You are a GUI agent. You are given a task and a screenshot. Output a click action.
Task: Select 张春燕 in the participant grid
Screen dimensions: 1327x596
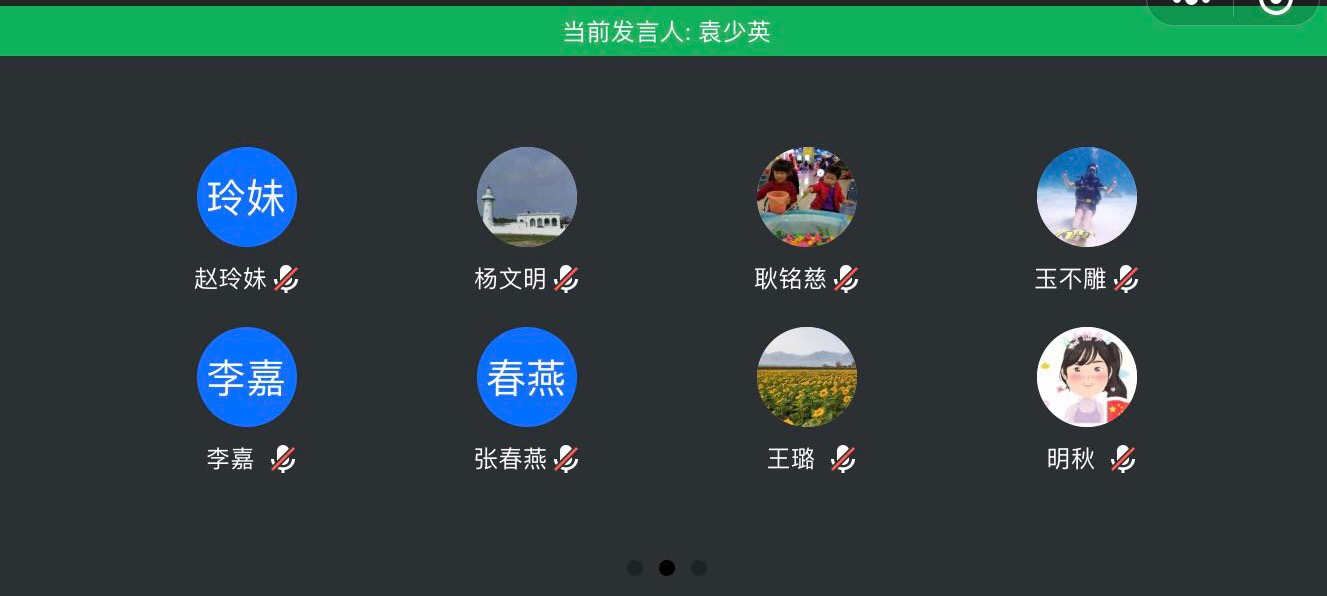coord(527,377)
